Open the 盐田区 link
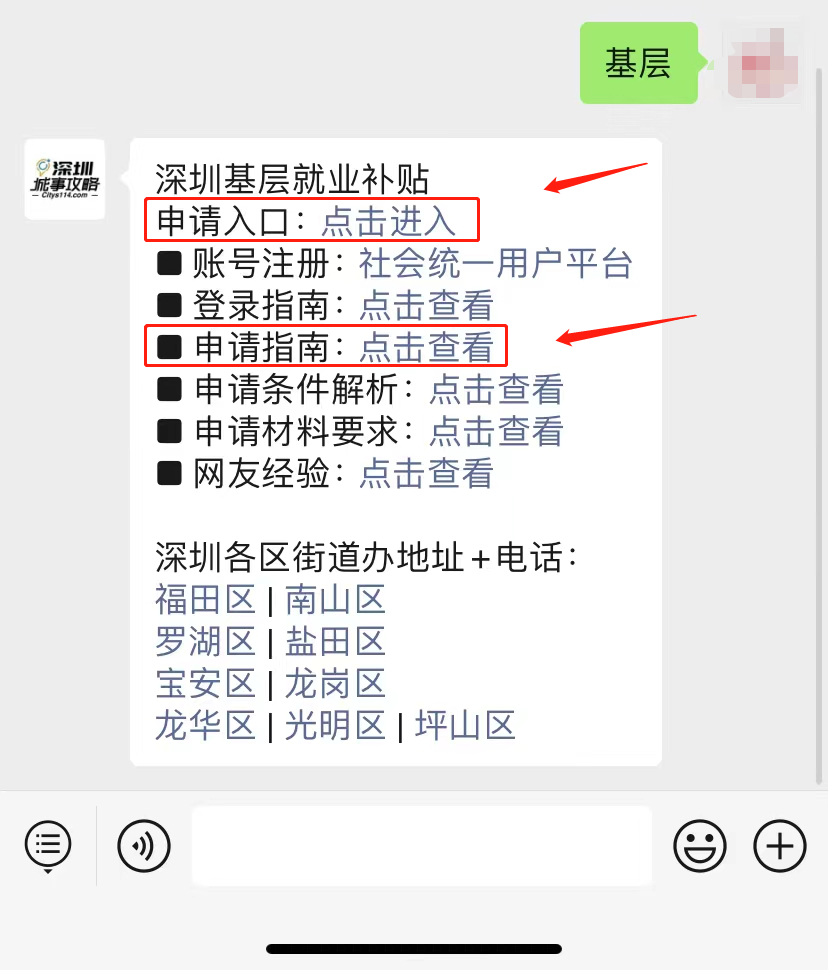The height and width of the screenshot is (970, 828). click(334, 641)
